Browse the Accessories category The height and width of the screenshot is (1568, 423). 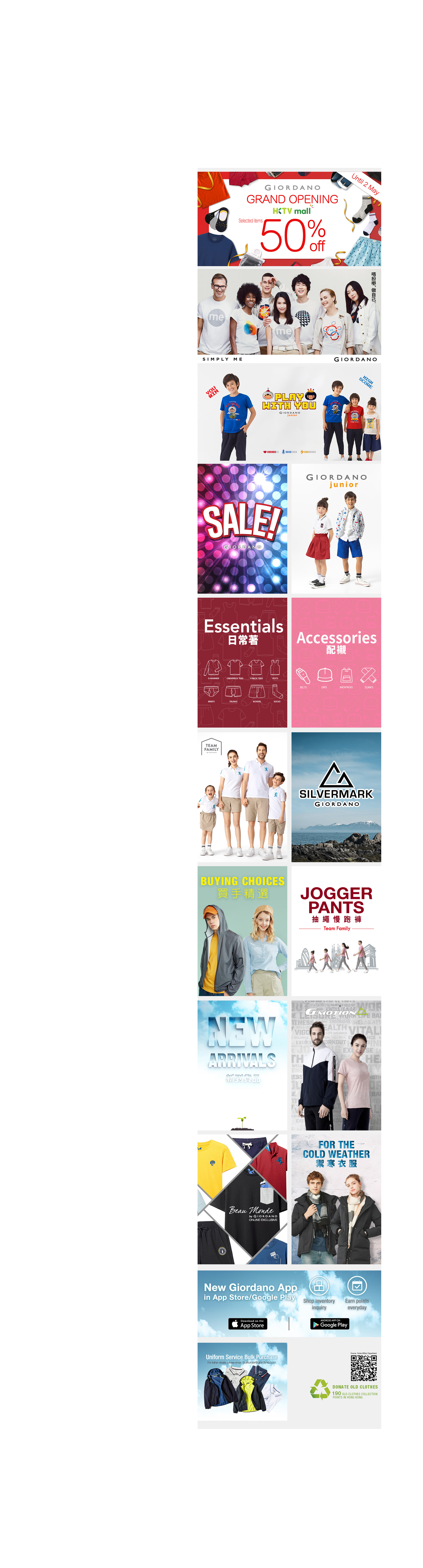click(x=336, y=662)
